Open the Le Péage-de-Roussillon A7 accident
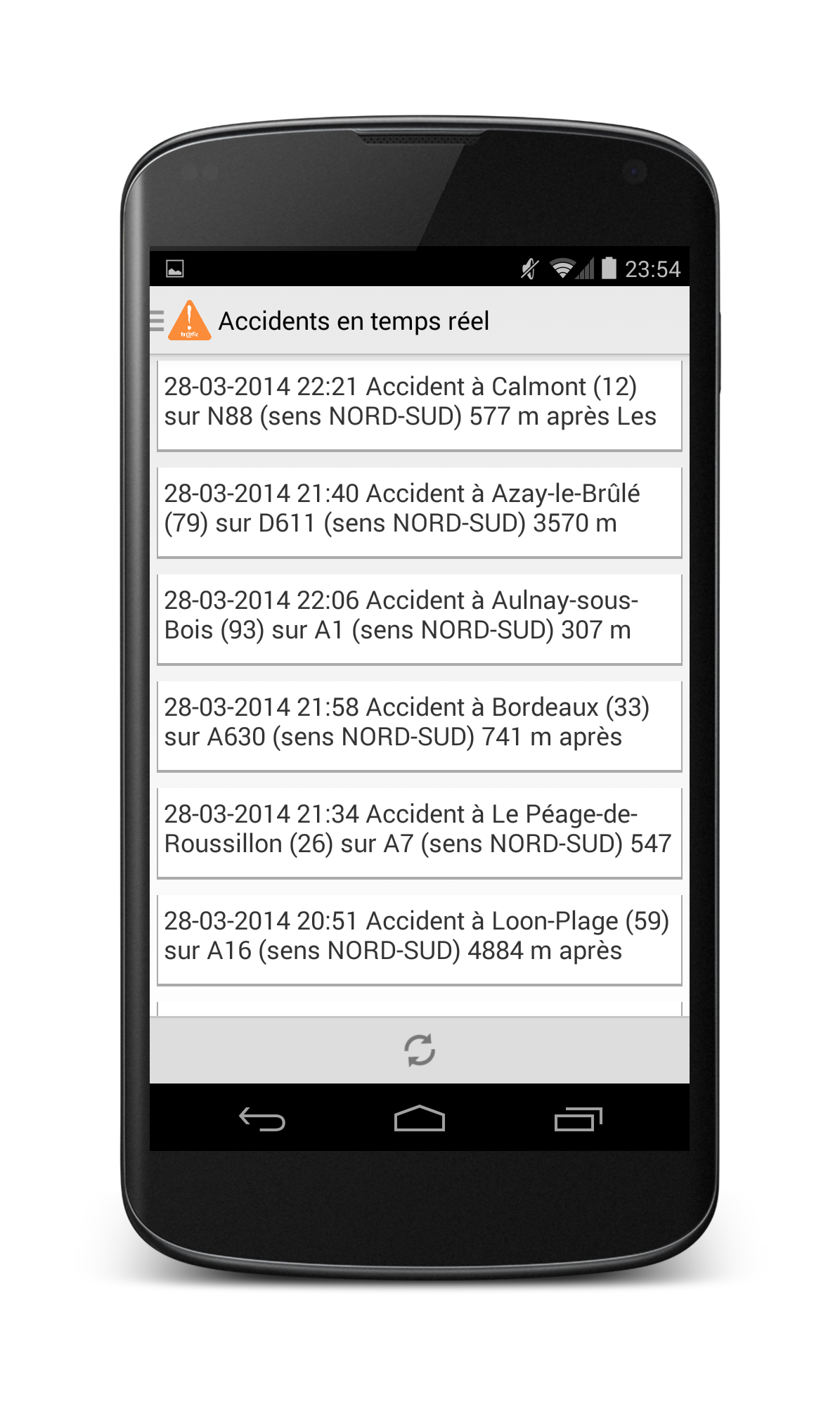The image size is (840, 1402). coord(420,833)
